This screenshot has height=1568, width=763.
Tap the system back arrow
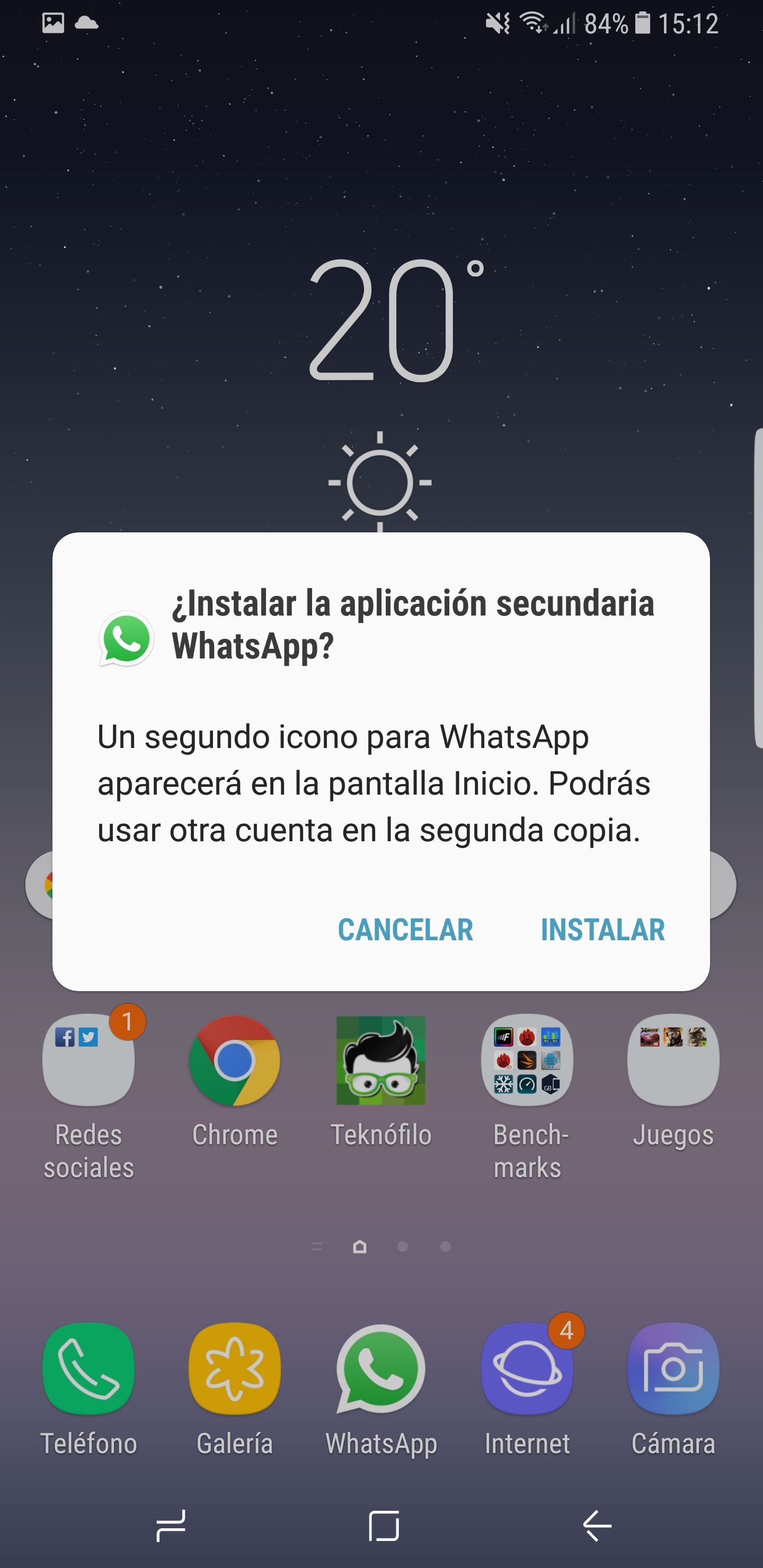[597, 1526]
